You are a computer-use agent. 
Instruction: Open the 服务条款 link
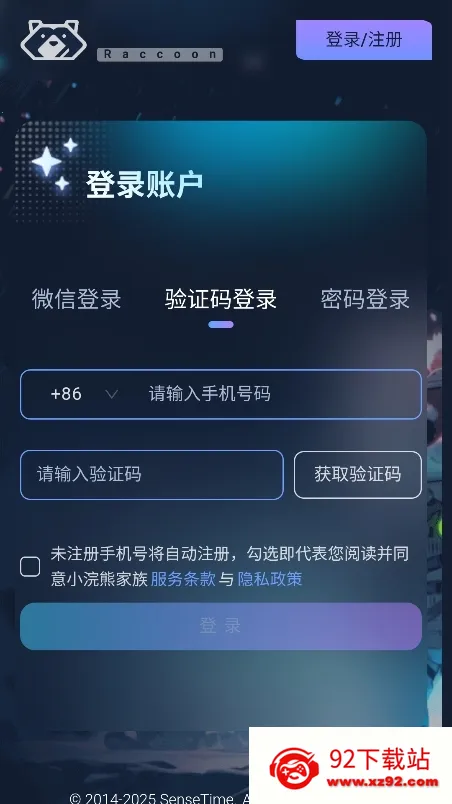click(x=183, y=579)
